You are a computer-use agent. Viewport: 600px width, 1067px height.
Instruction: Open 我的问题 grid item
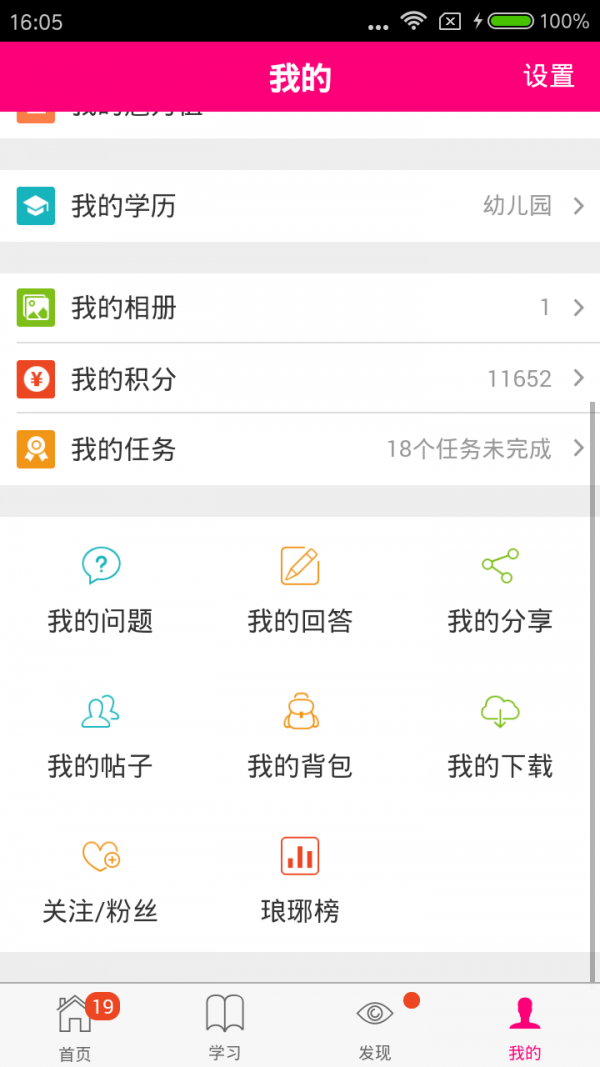(100, 590)
